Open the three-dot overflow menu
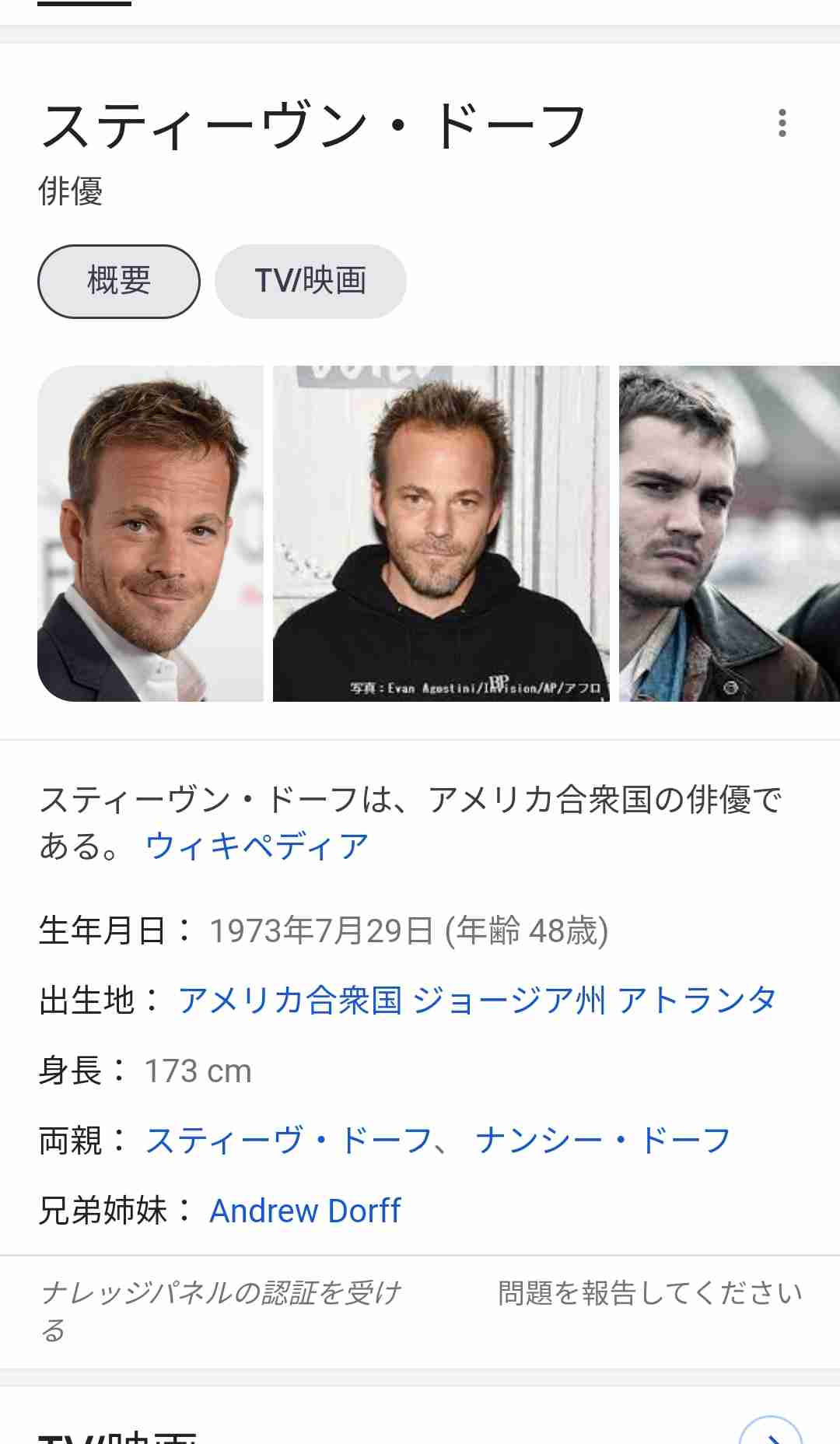Screen dimensions: 840x1444 tap(782, 123)
